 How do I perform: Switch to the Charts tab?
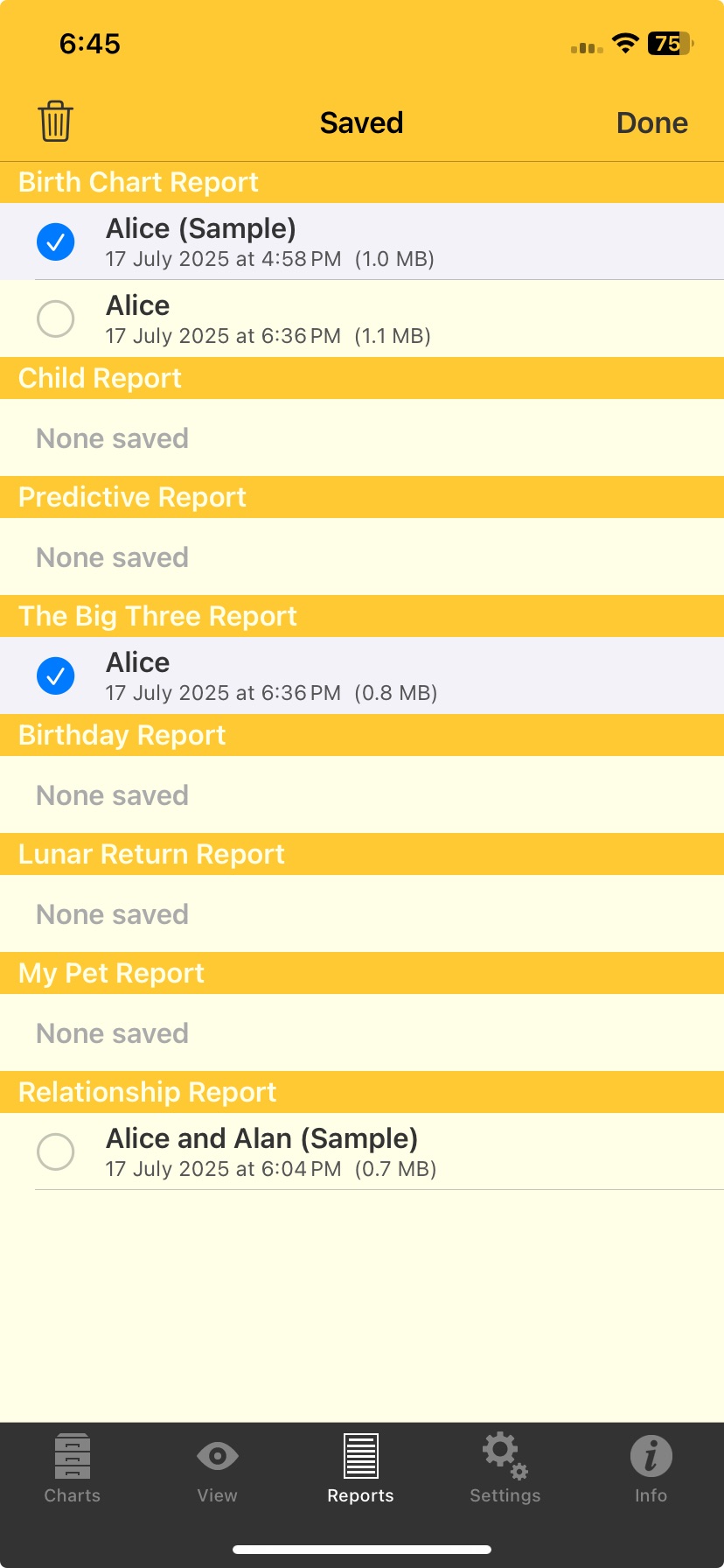72,1470
